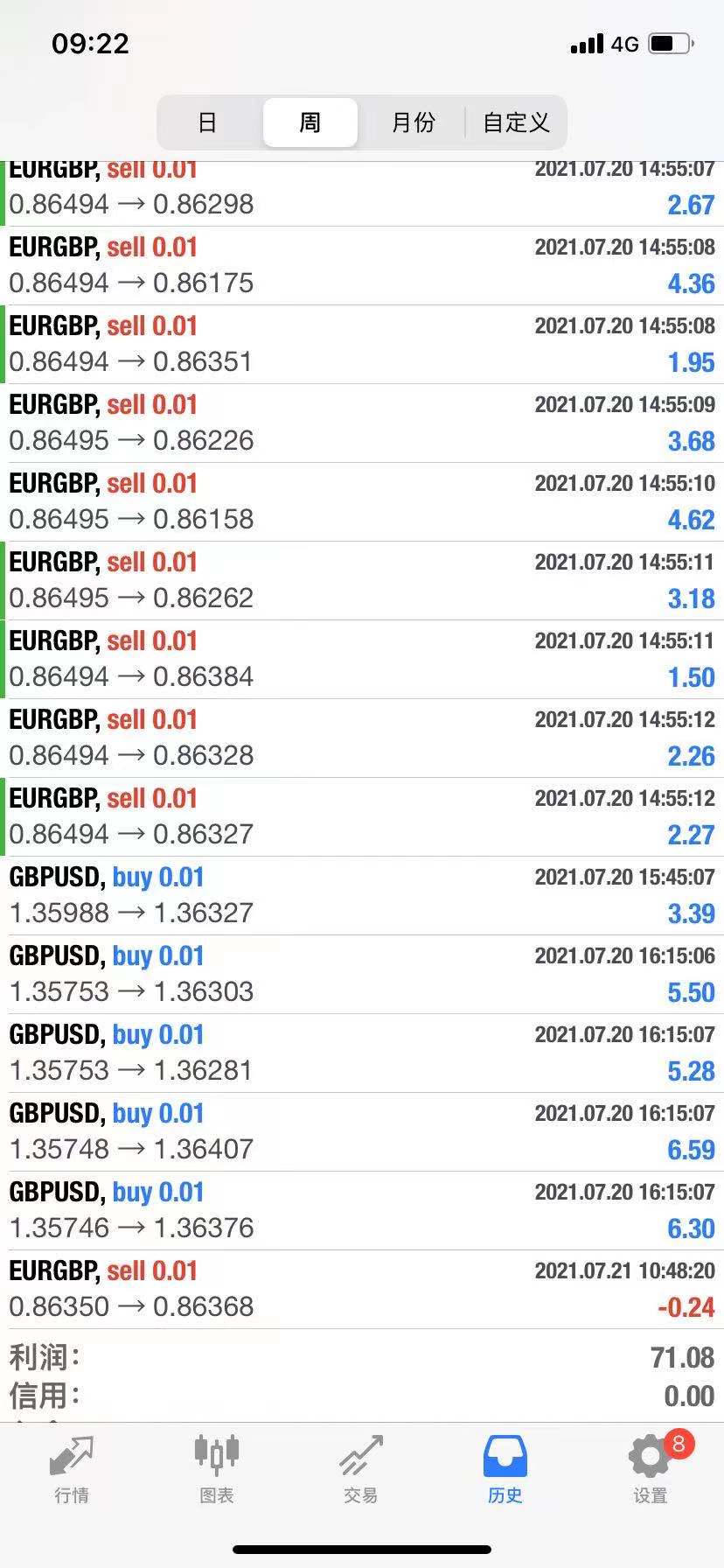
Task: Open GBPUSD buy trade with 5.50 profit
Action: click(x=362, y=975)
